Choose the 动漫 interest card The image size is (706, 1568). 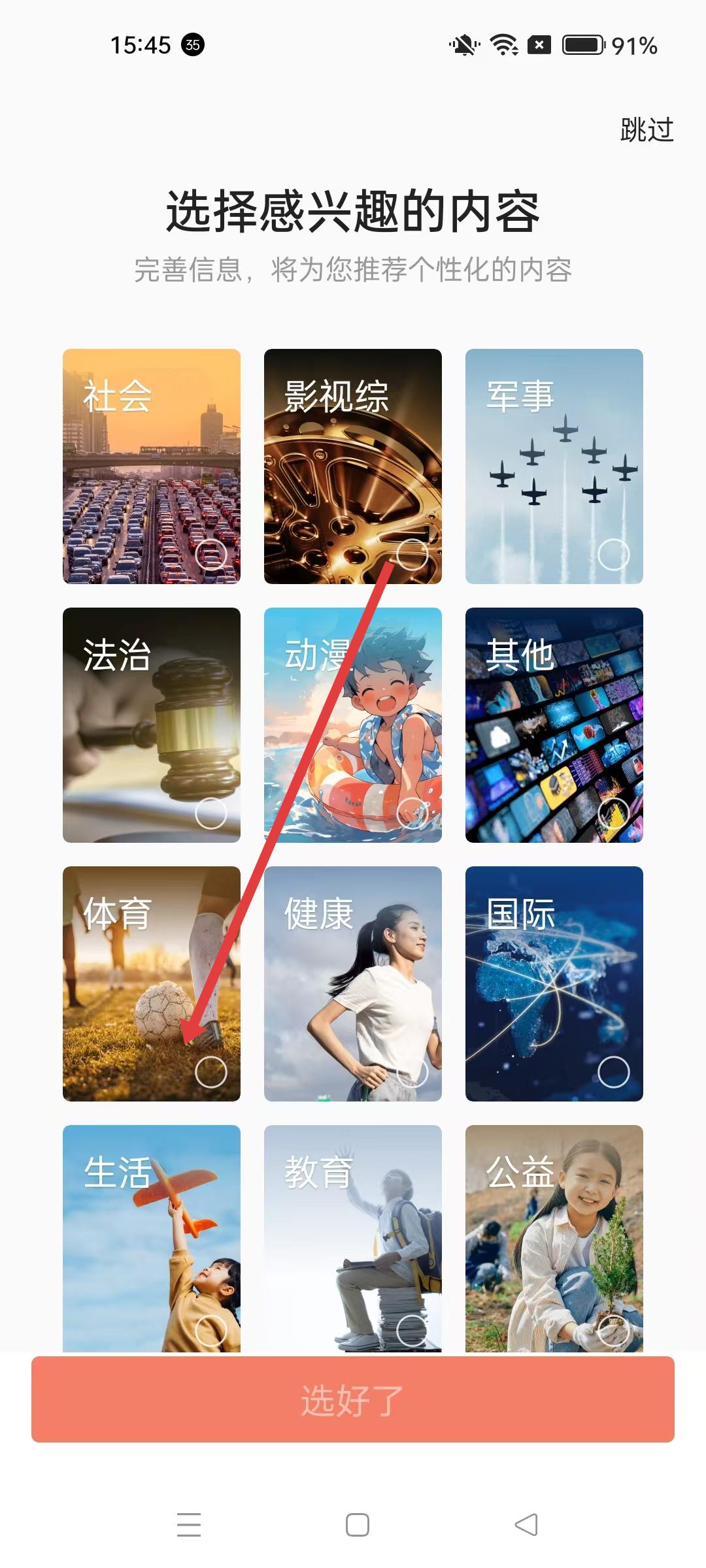click(x=353, y=725)
